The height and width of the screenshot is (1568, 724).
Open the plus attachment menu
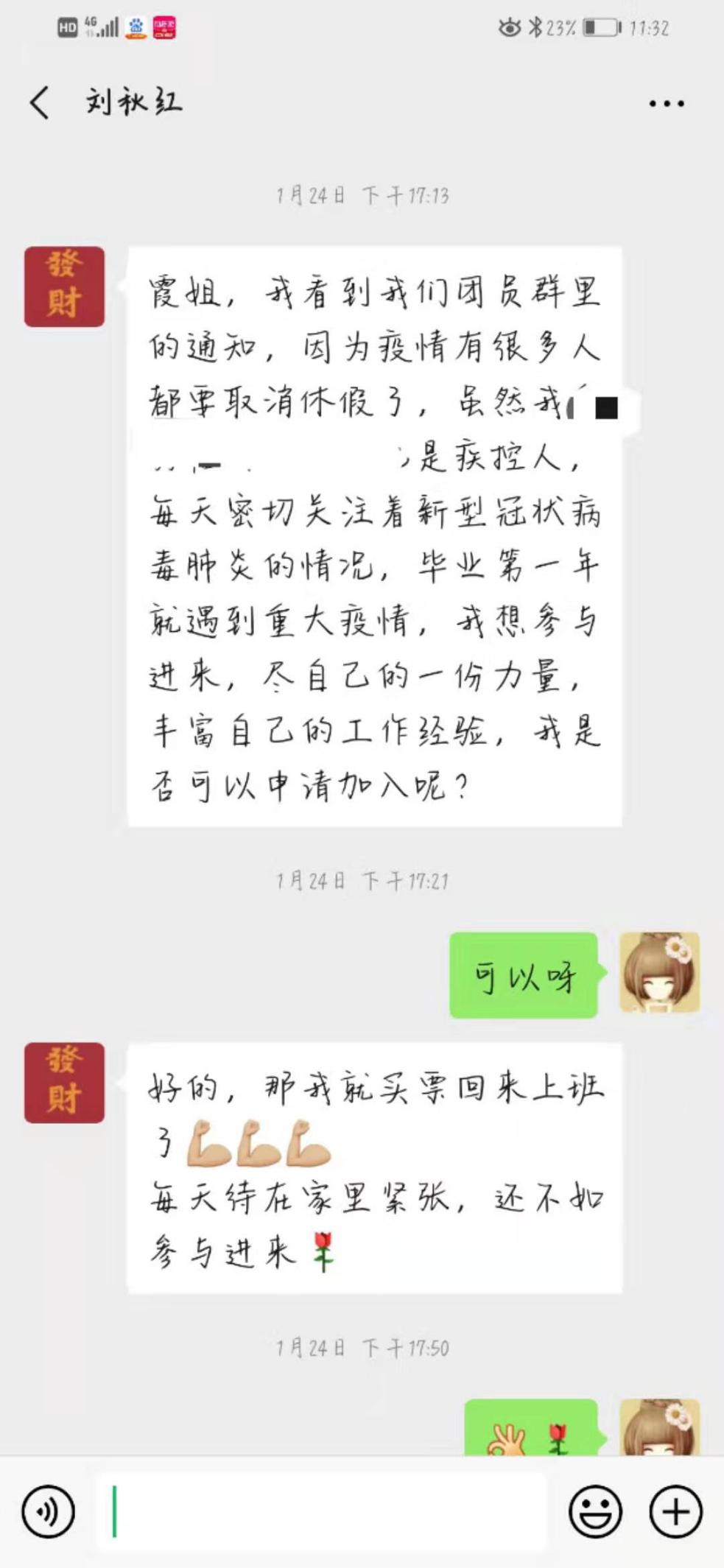(x=675, y=1512)
